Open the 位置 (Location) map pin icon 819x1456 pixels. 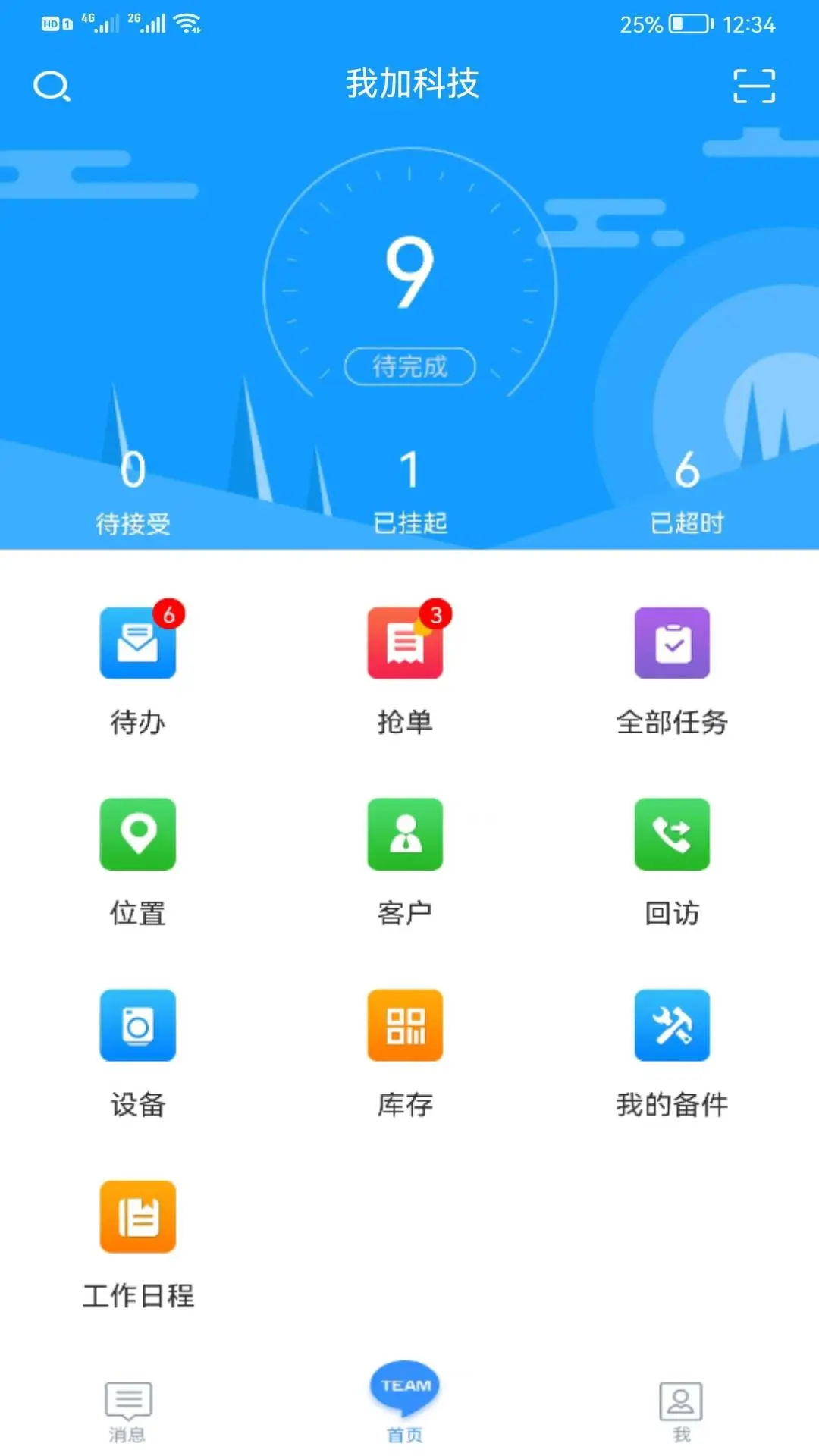[137, 834]
